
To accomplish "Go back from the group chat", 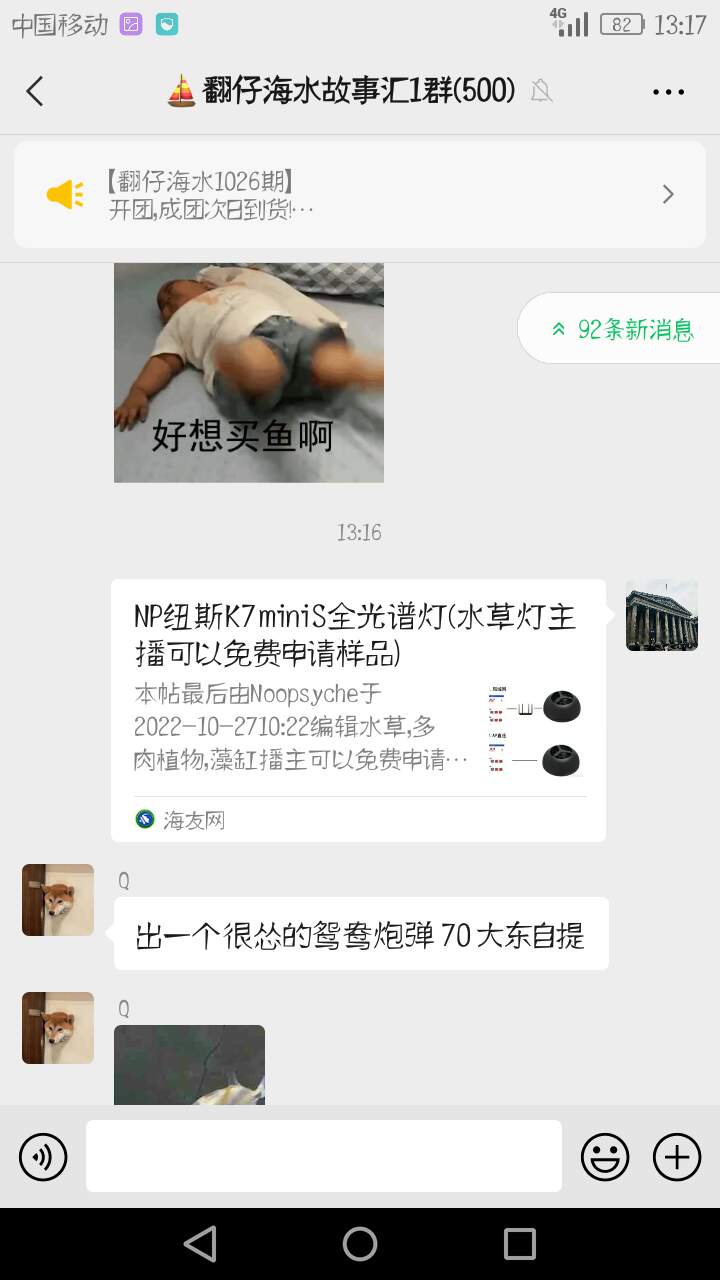I will (x=35, y=92).
